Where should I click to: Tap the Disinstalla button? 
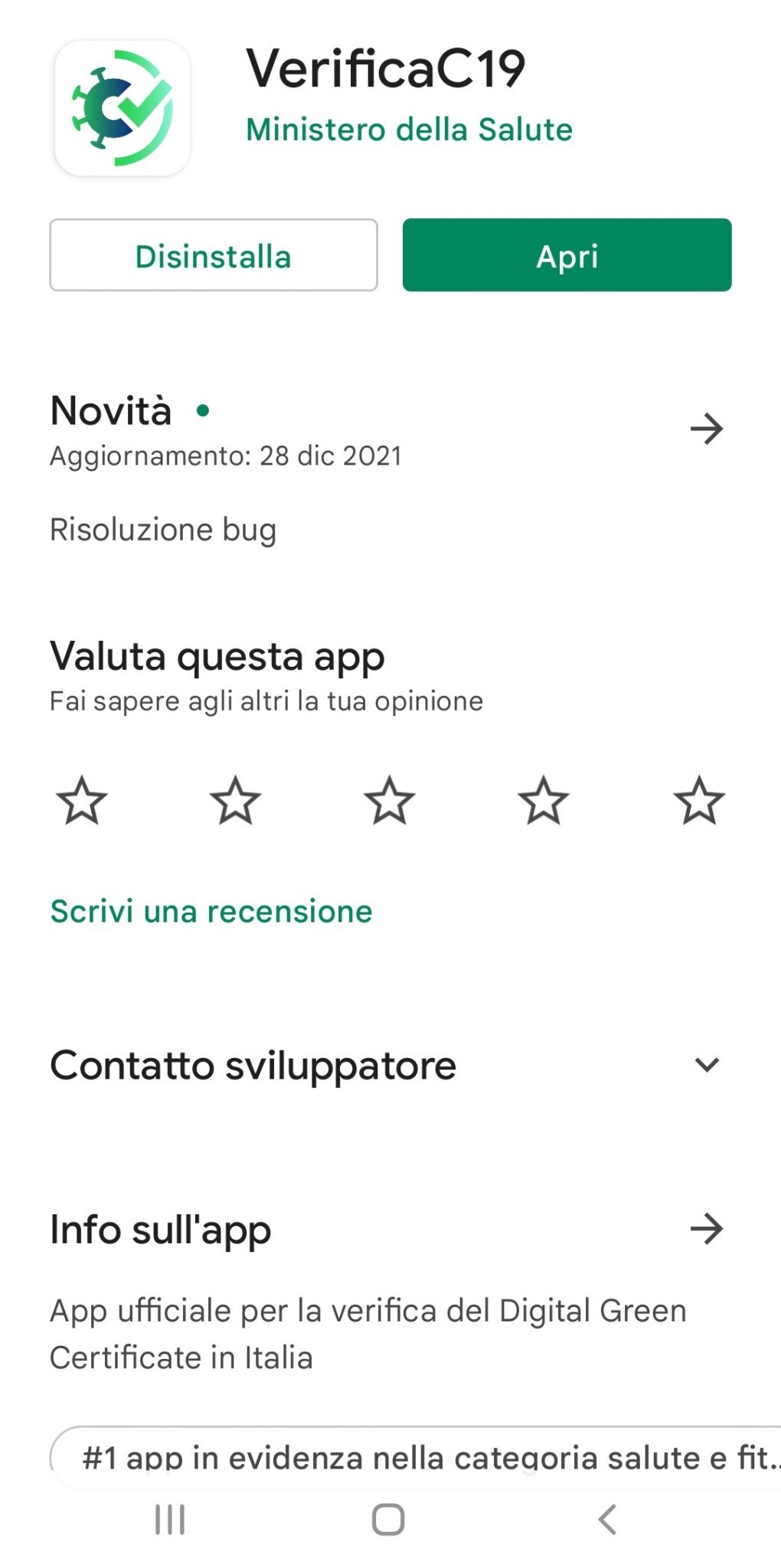click(213, 255)
